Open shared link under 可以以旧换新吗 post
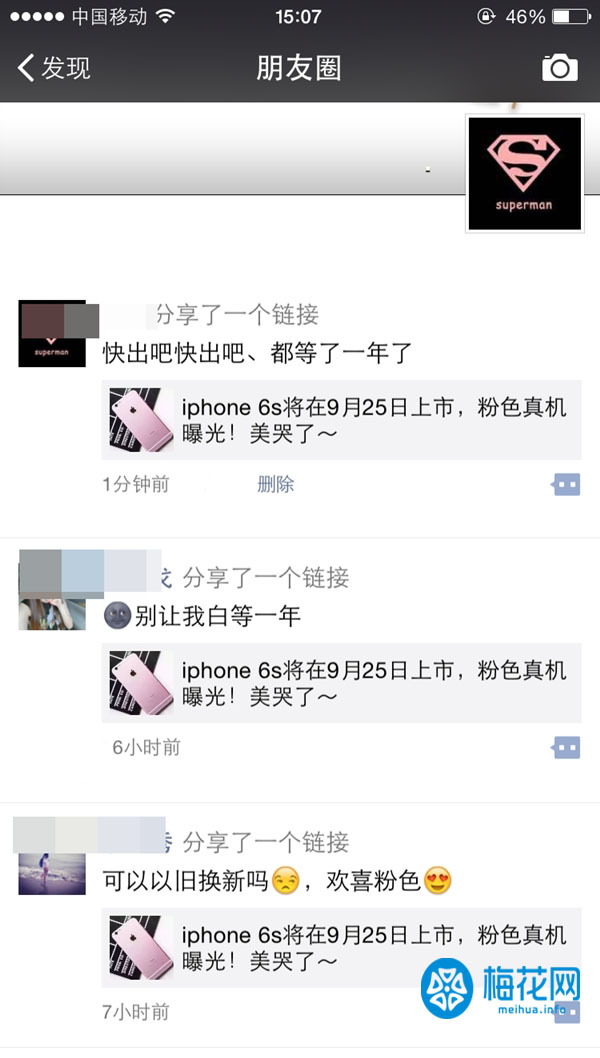 click(342, 947)
